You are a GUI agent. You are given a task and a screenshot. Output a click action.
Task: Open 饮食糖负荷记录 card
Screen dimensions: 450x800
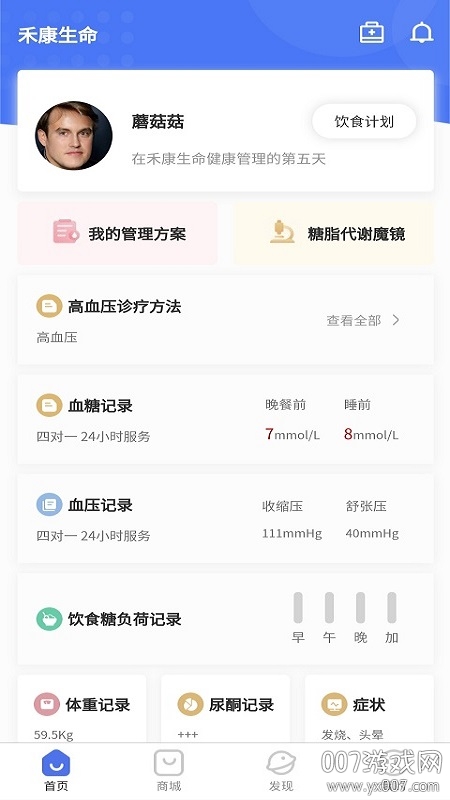click(x=226, y=619)
